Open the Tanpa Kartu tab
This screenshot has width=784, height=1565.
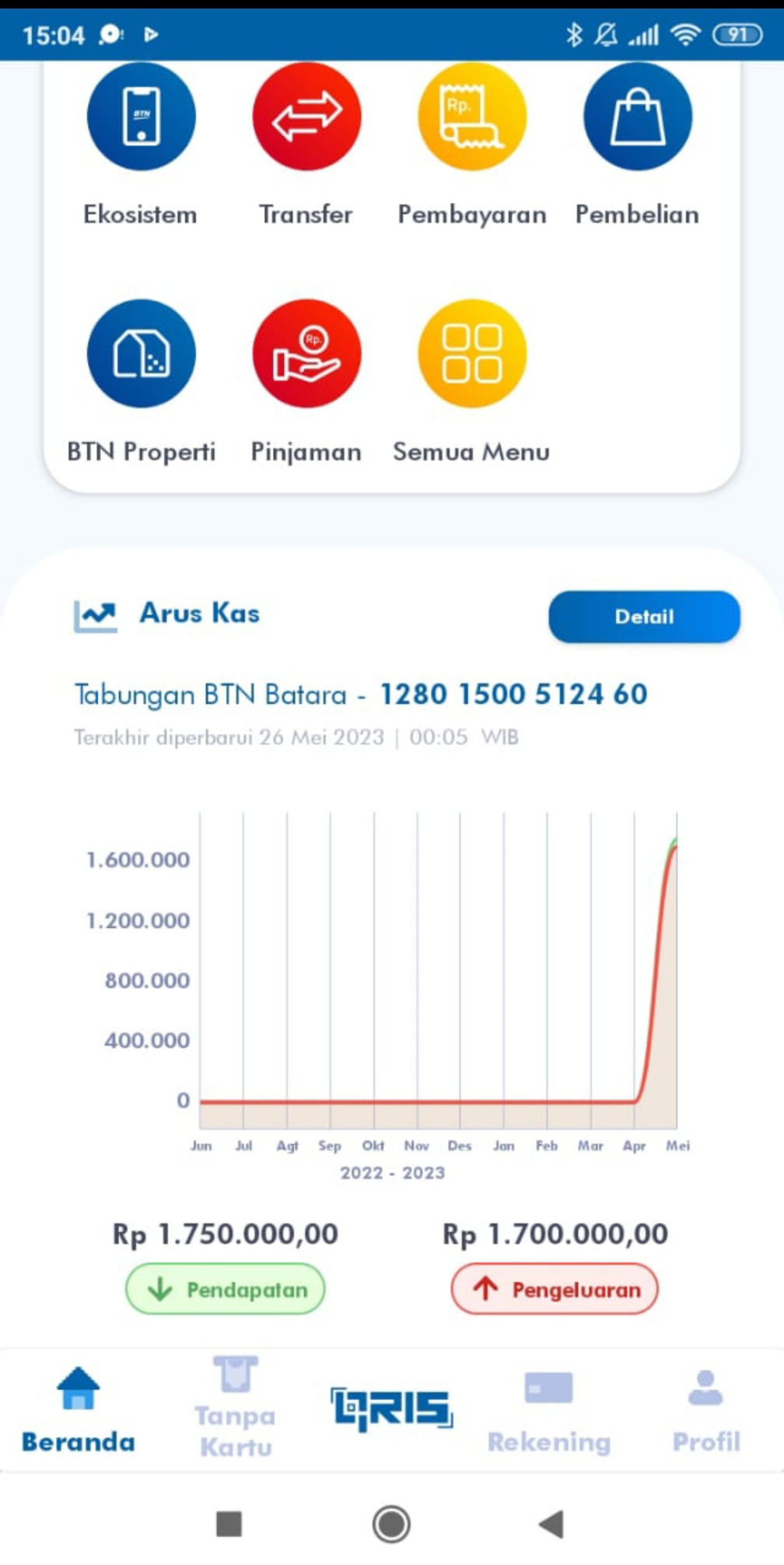pyautogui.click(x=235, y=1409)
